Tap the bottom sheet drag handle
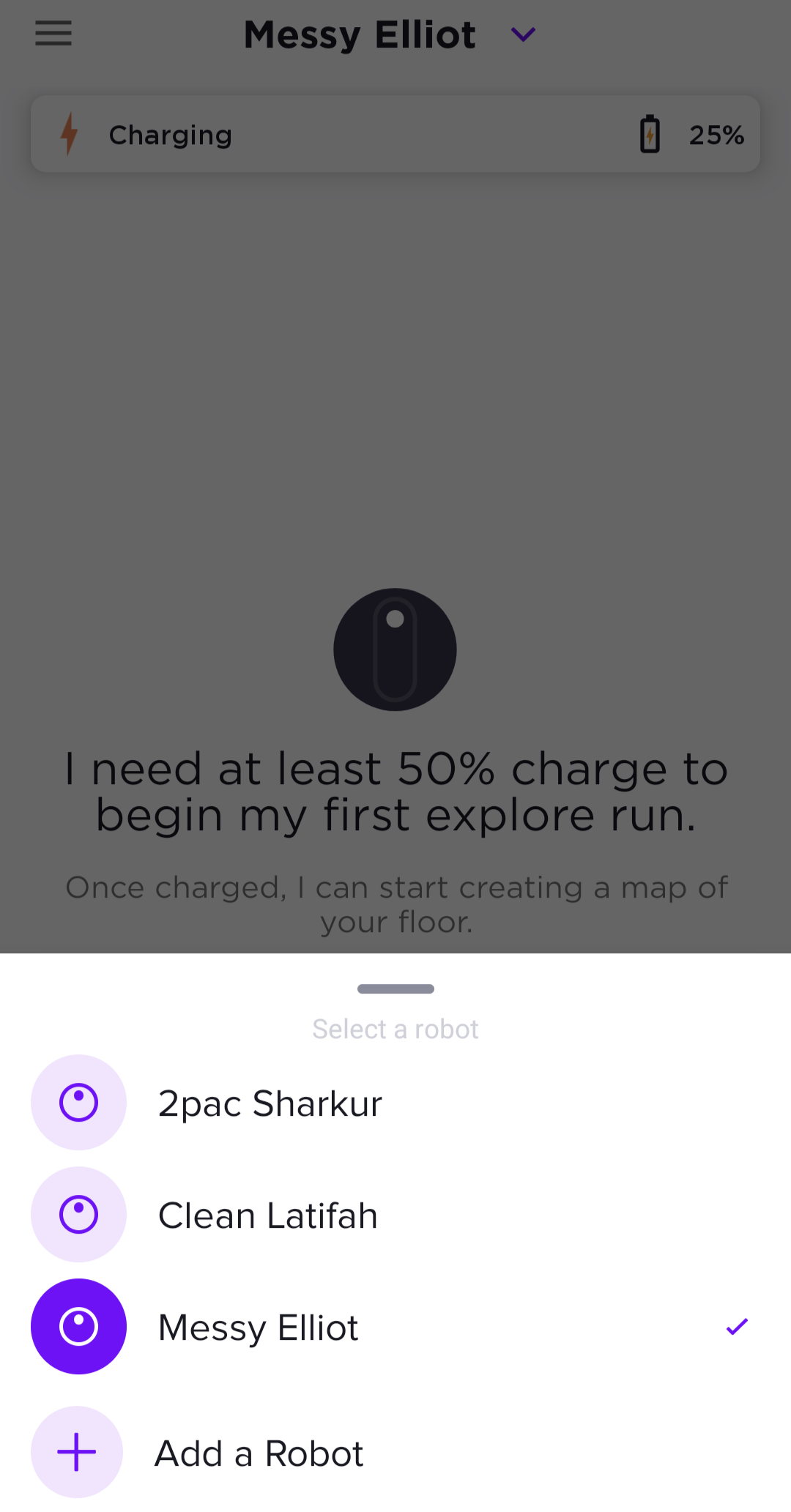This screenshot has width=791, height=1512. pos(395,989)
